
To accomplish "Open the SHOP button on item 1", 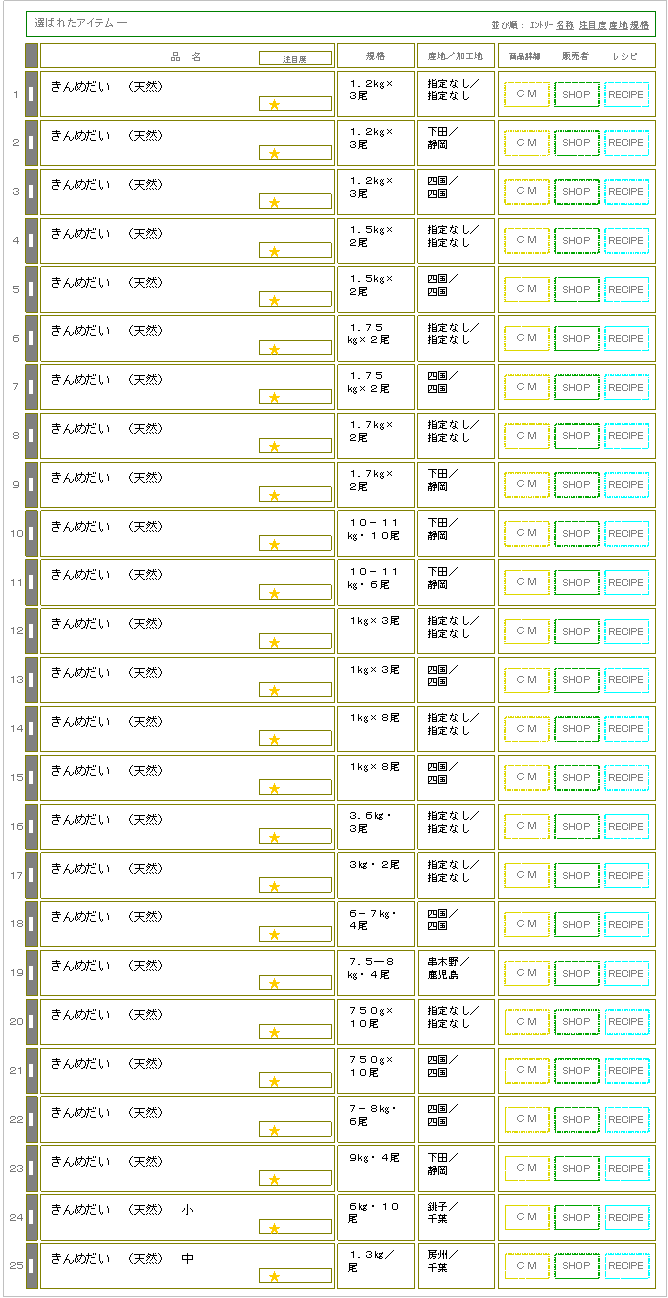I will point(576,94).
